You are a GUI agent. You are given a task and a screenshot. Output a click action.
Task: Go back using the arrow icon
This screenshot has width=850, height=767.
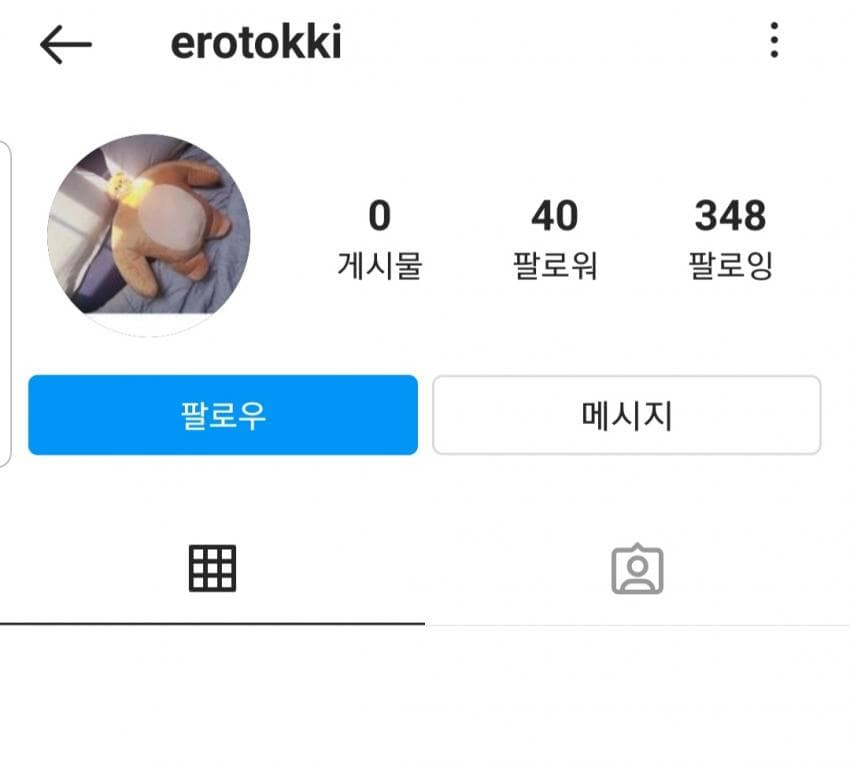(x=66, y=45)
